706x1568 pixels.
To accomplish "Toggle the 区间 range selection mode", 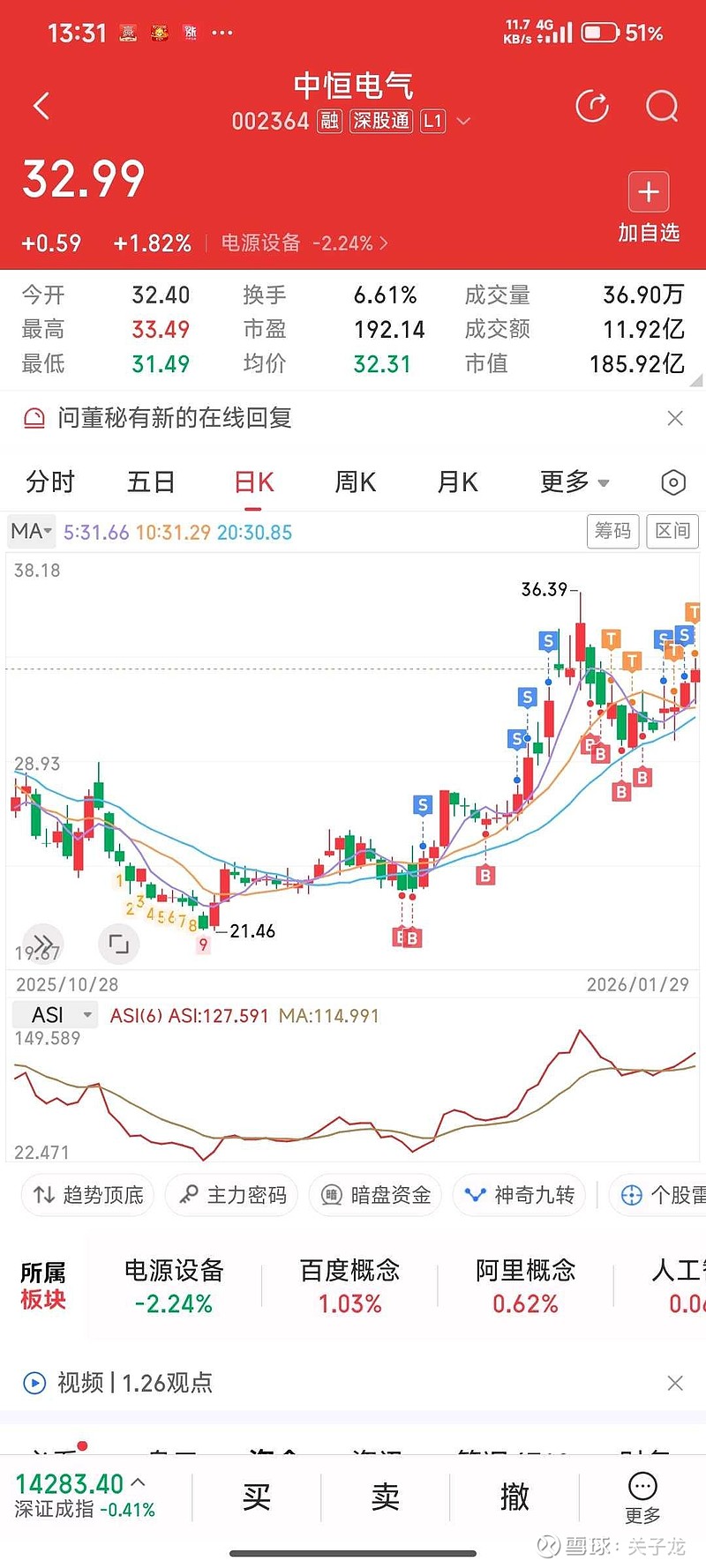I will point(672,532).
